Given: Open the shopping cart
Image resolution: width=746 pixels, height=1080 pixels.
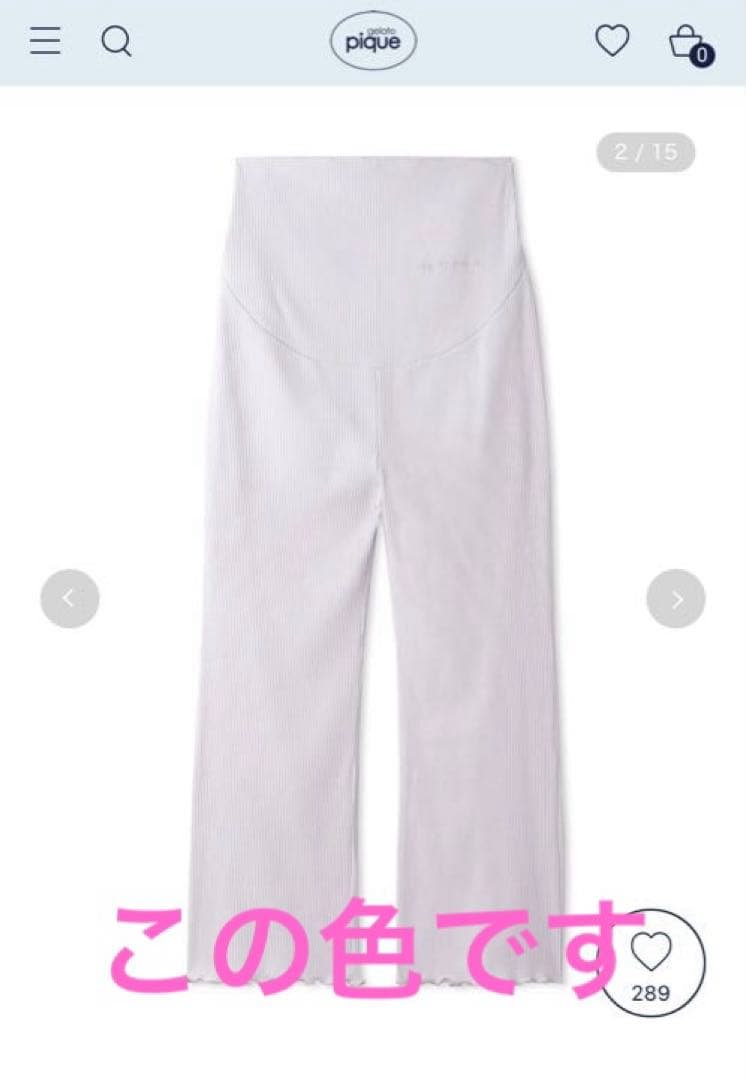Looking at the screenshot, I should (687, 42).
